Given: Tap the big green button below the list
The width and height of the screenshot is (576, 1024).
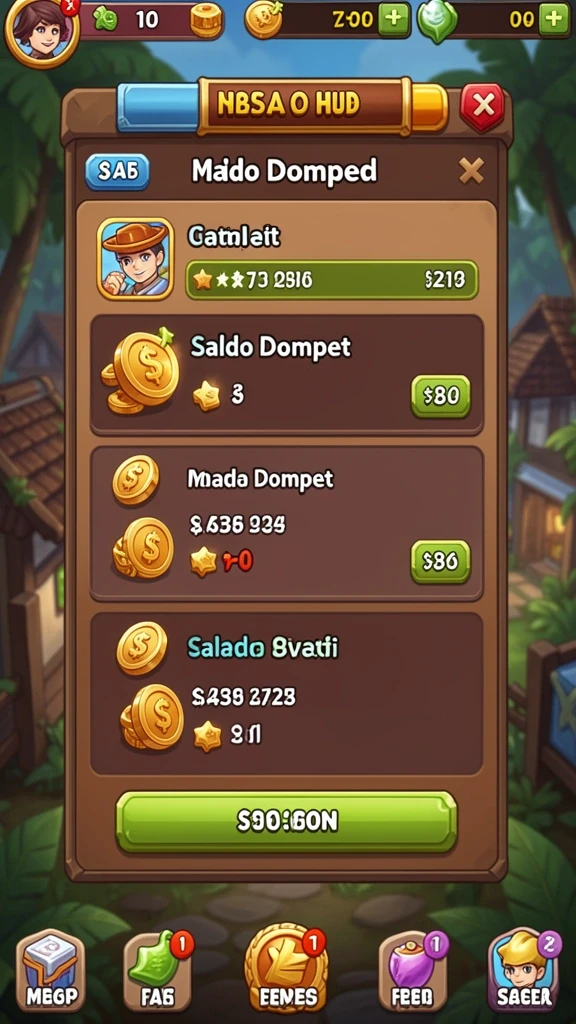Looking at the screenshot, I should click(286, 822).
